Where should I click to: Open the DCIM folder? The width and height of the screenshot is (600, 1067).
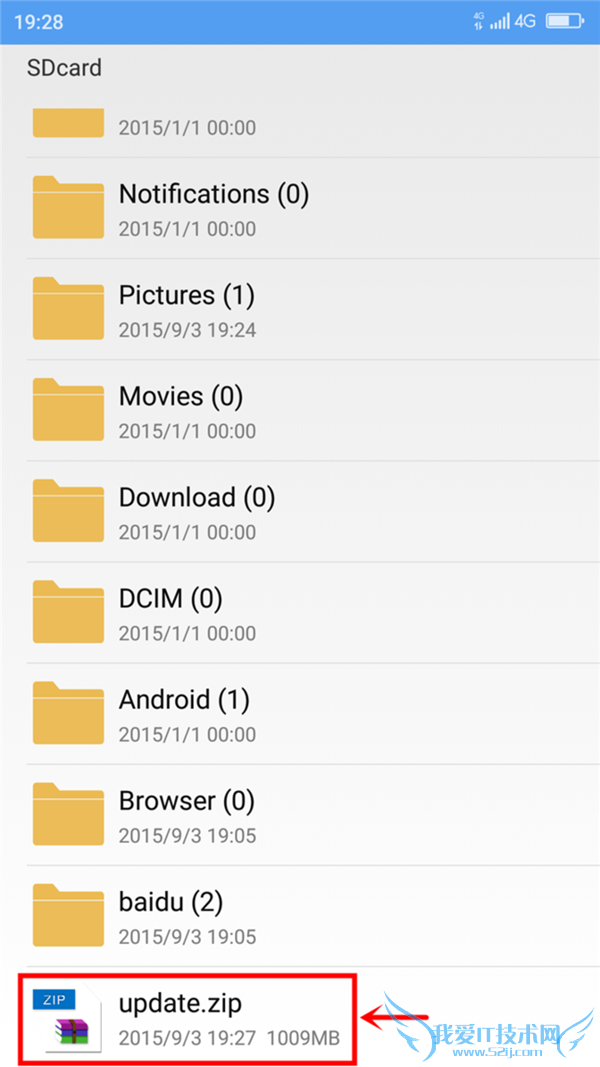170,612
